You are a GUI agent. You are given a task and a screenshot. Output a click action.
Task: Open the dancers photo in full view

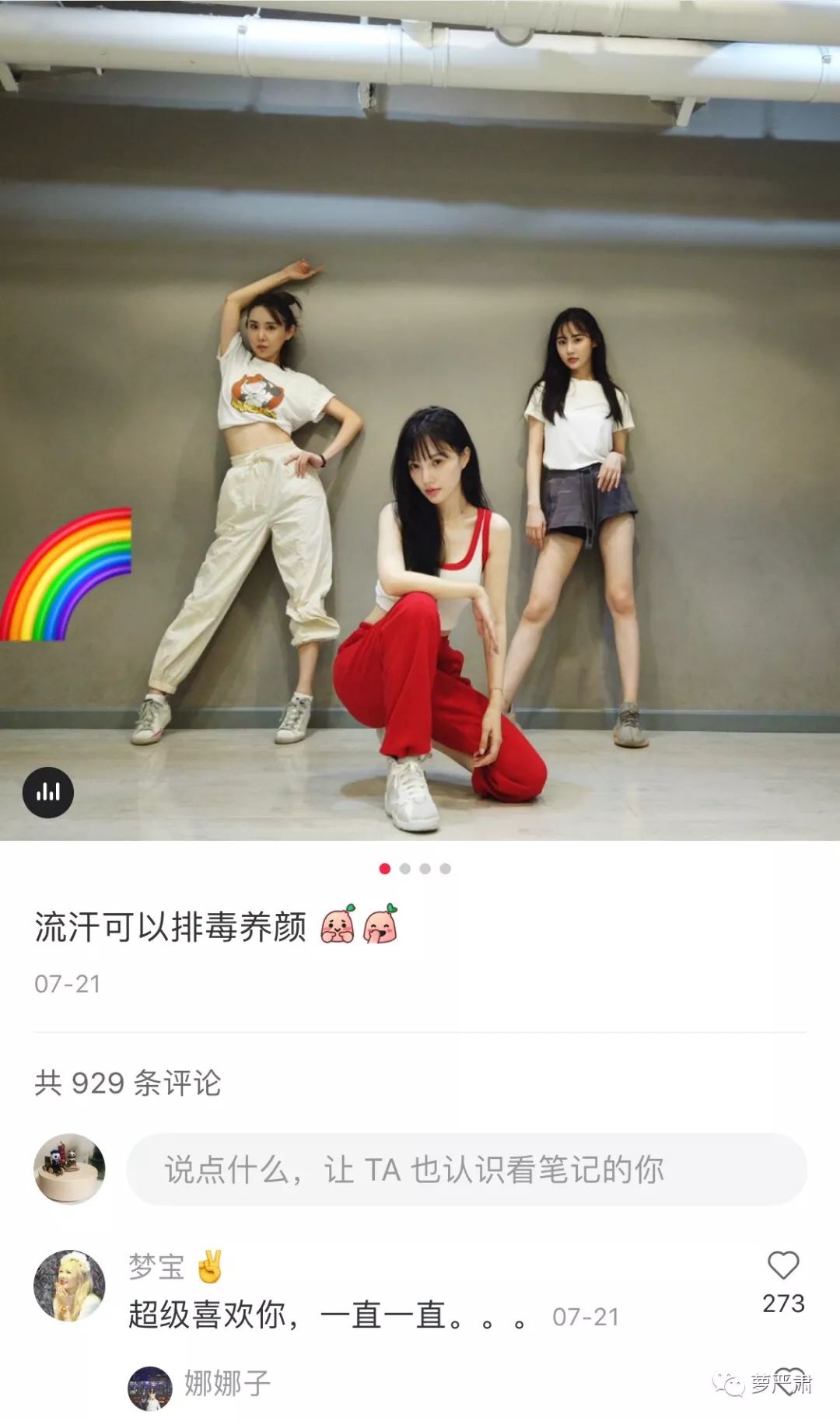click(420, 436)
